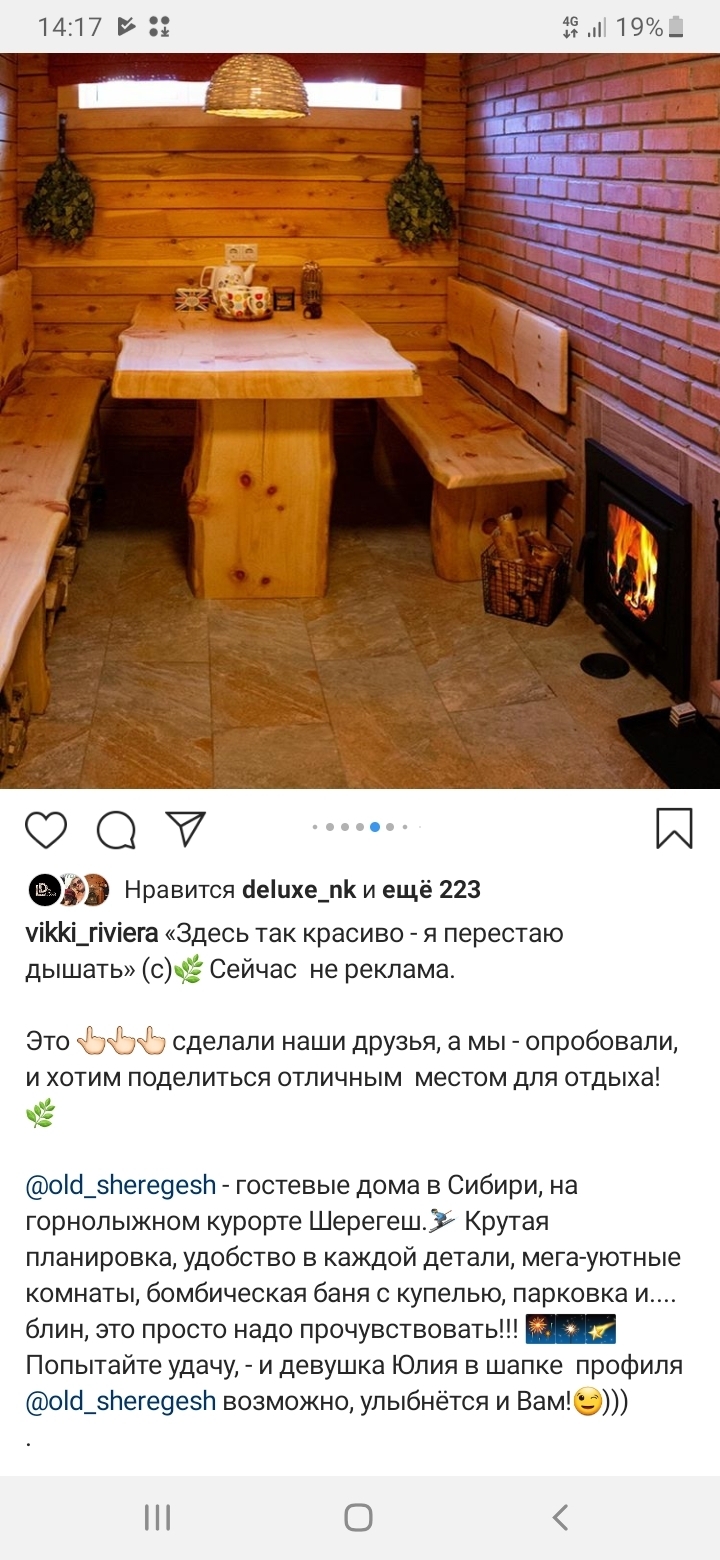Open the first @old_sheregesh mention before гостевые дома
Image resolution: width=720 pixels, height=1560 pixels.
tap(120, 1185)
